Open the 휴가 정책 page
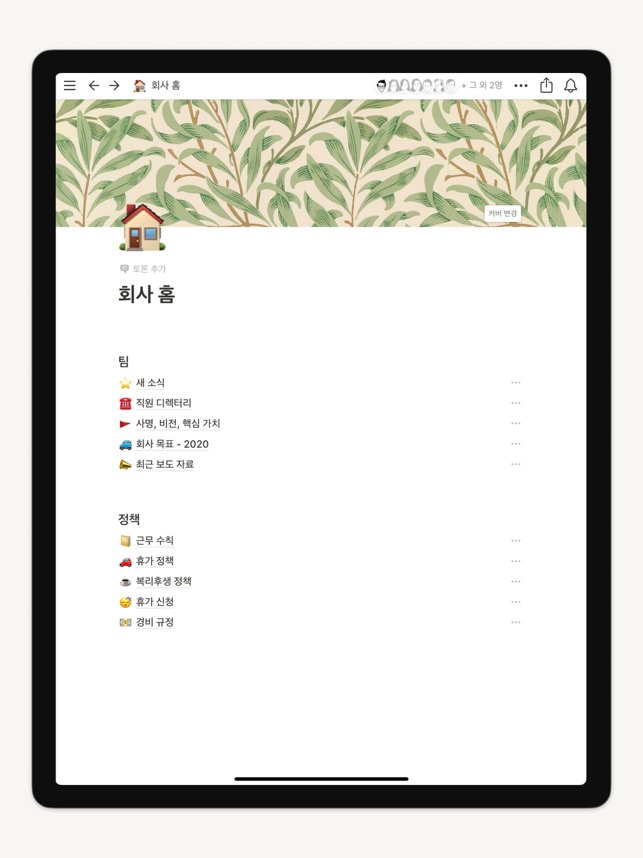Image resolution: width=643 pixels, height=858 pixels. point(154,561)
